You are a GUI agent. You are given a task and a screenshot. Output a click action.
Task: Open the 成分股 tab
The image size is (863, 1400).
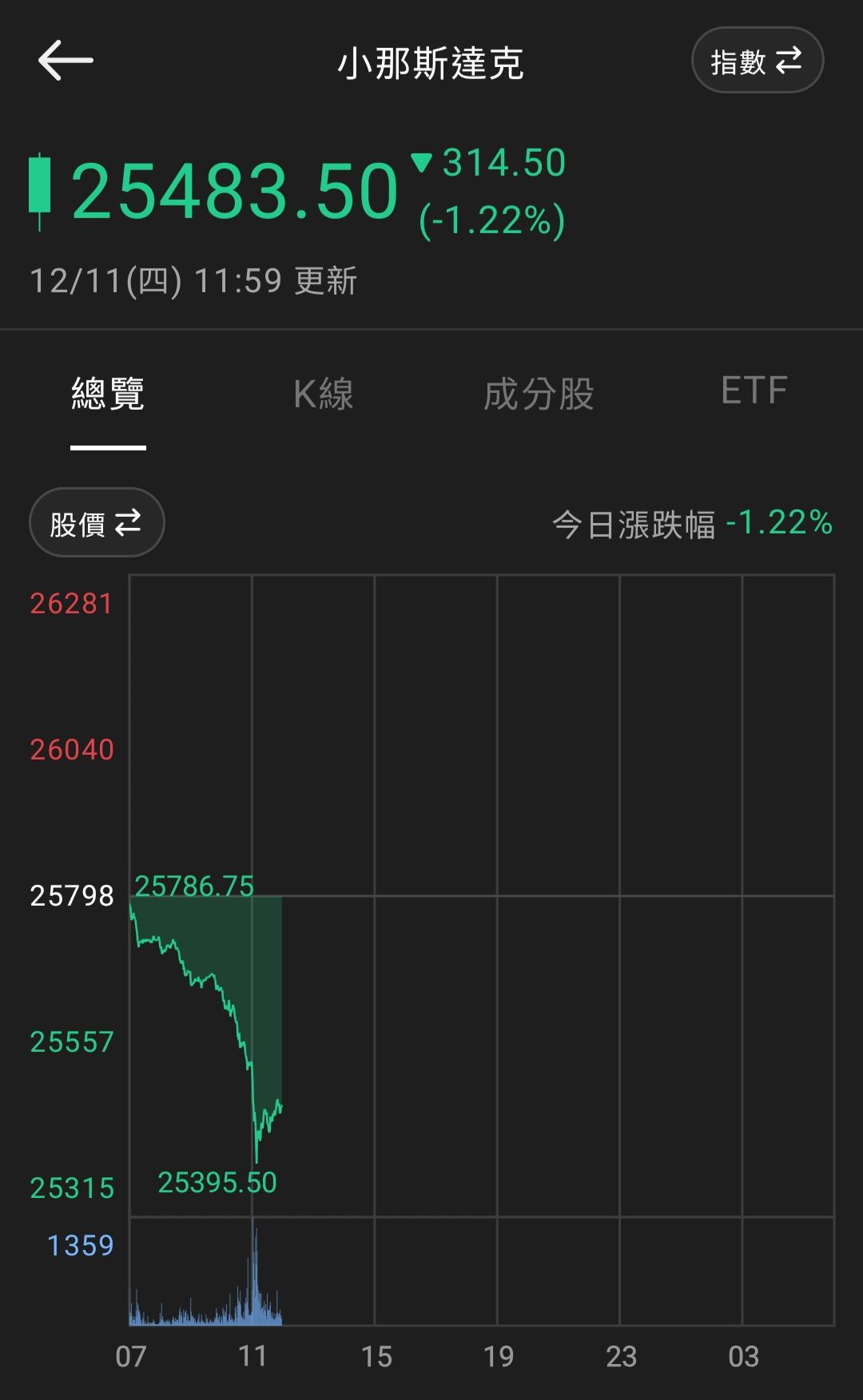(x=539, y=393)
